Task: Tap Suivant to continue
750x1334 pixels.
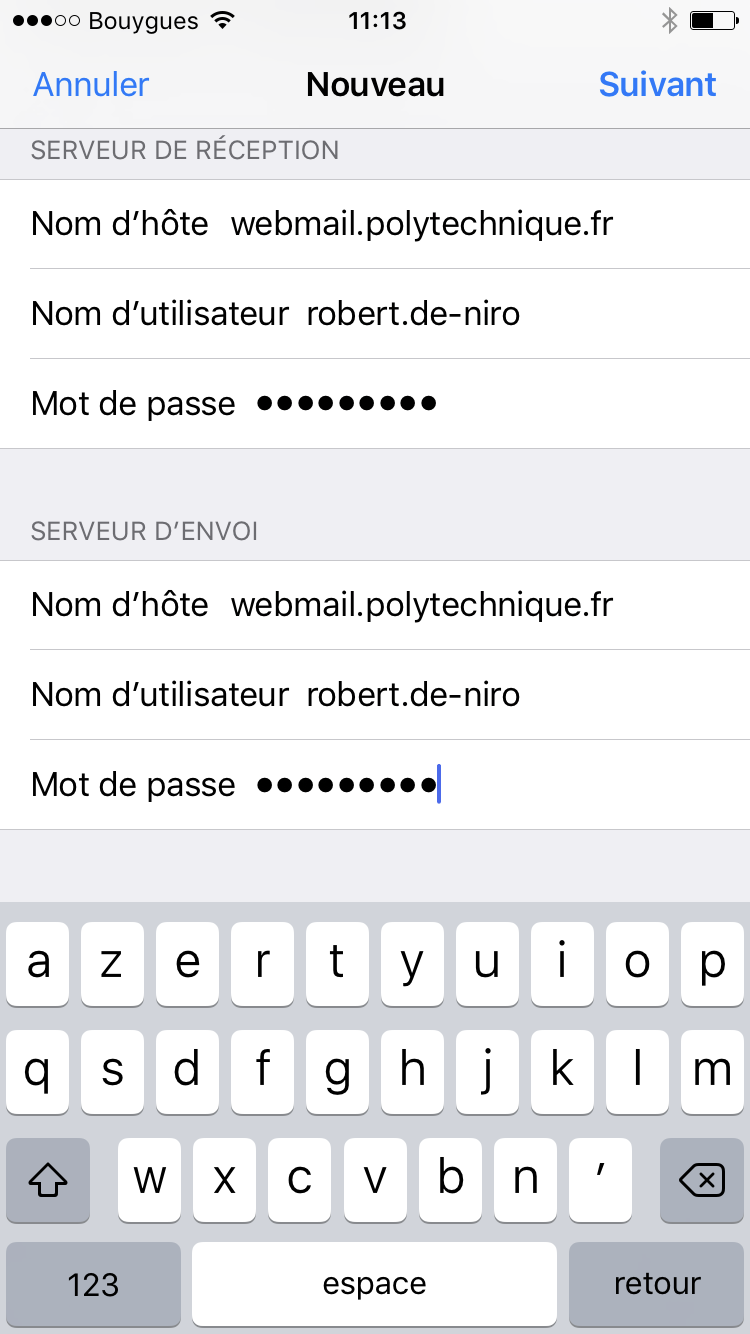Action: pyautogui.click(x=657, y=84)
